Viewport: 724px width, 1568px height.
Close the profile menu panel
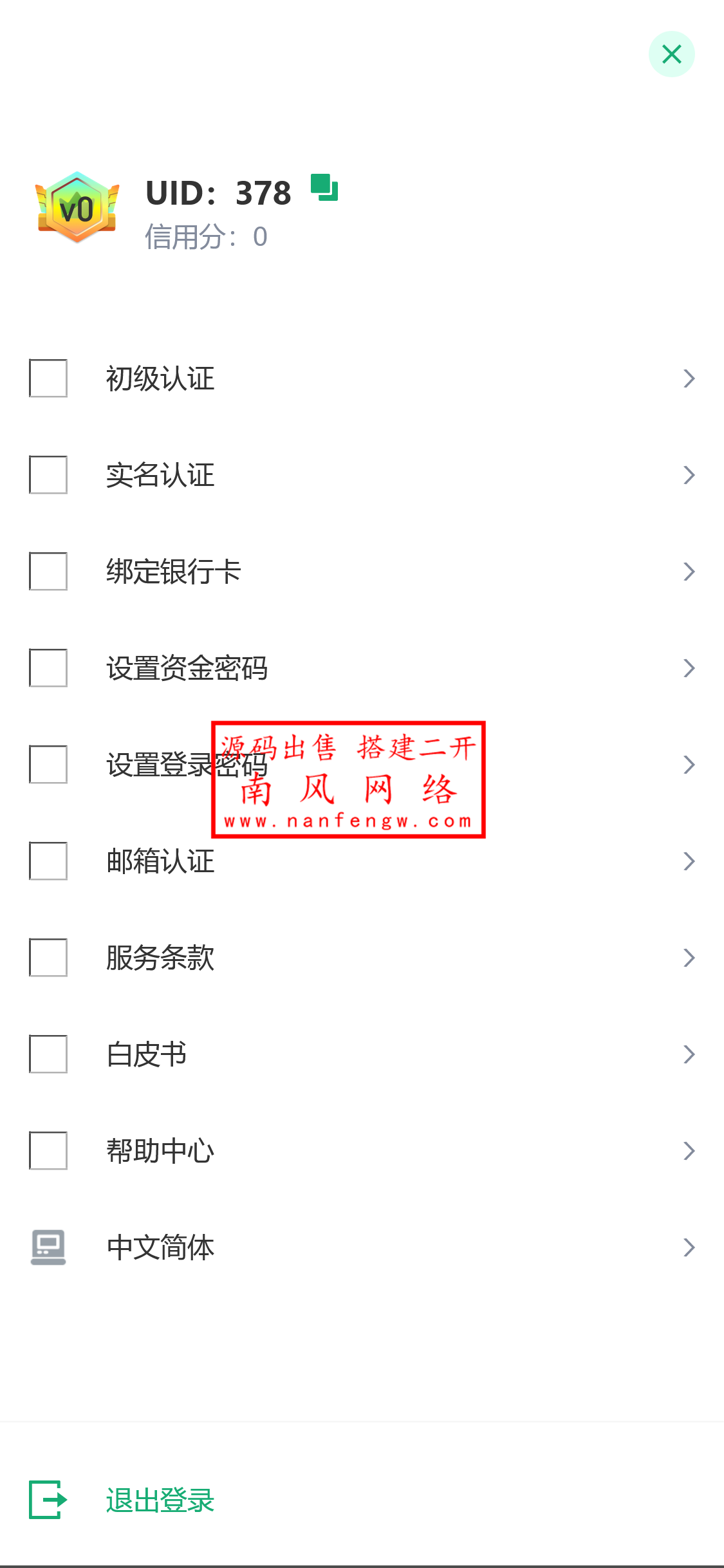point(671,54)
